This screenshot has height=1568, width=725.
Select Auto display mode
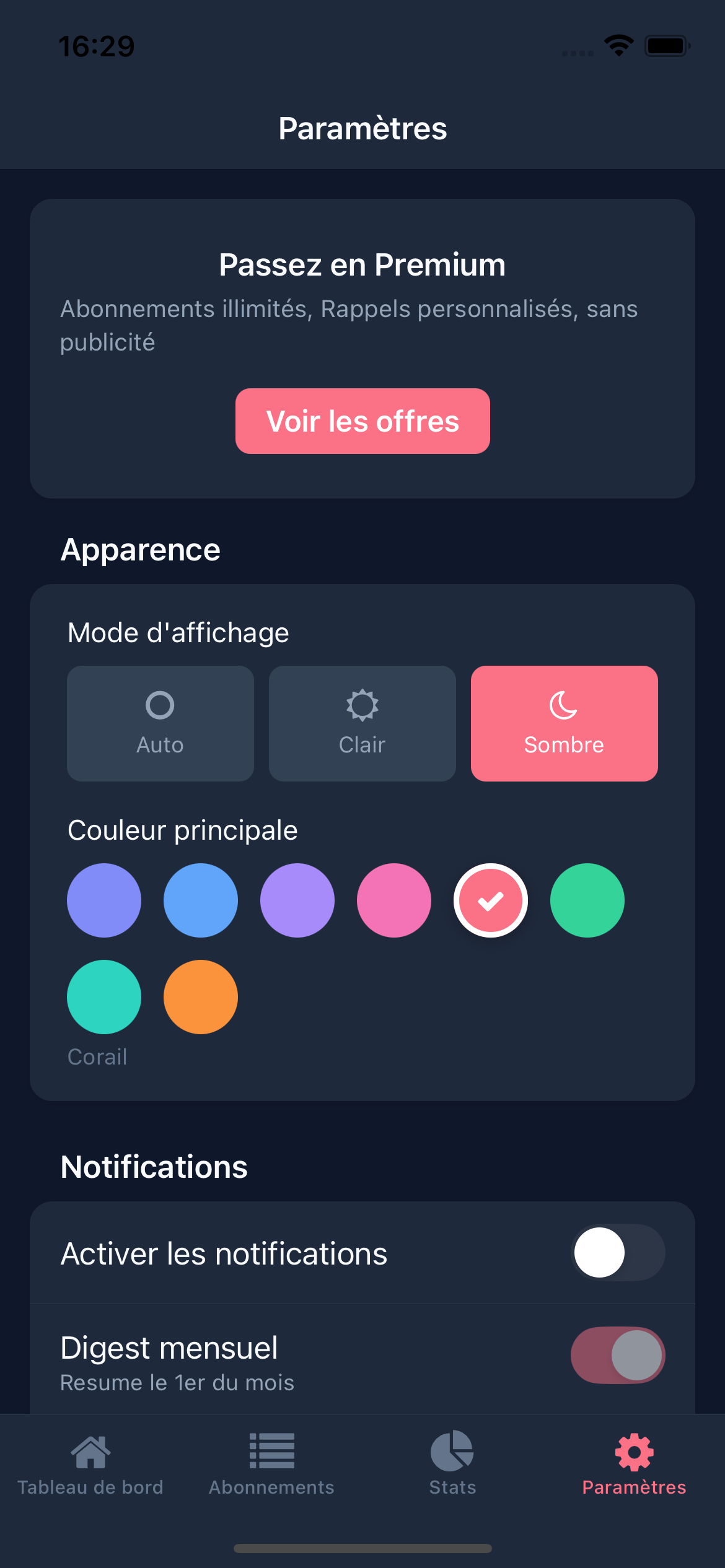(x=160, y=723)
